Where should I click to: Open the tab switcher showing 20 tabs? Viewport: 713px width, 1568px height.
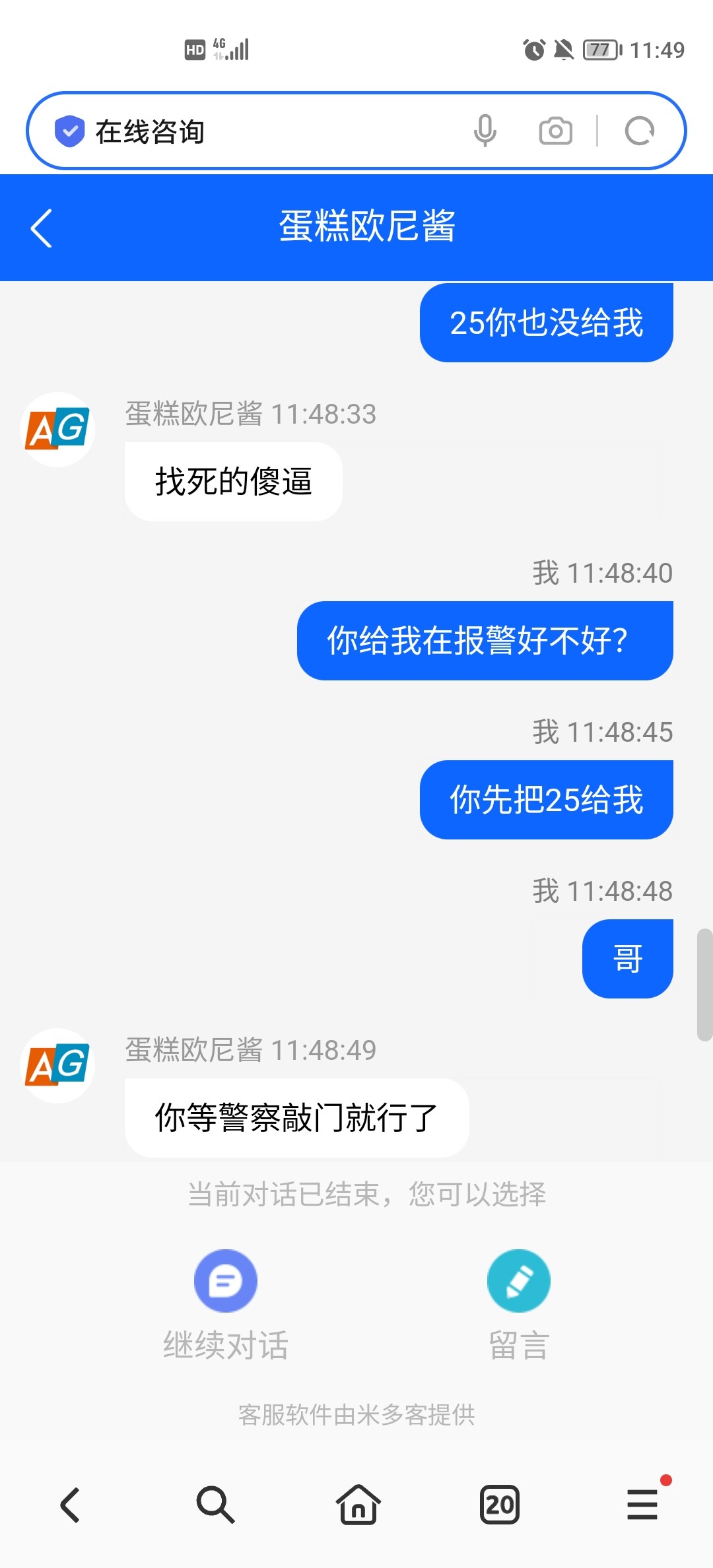tap(499, 1505)
